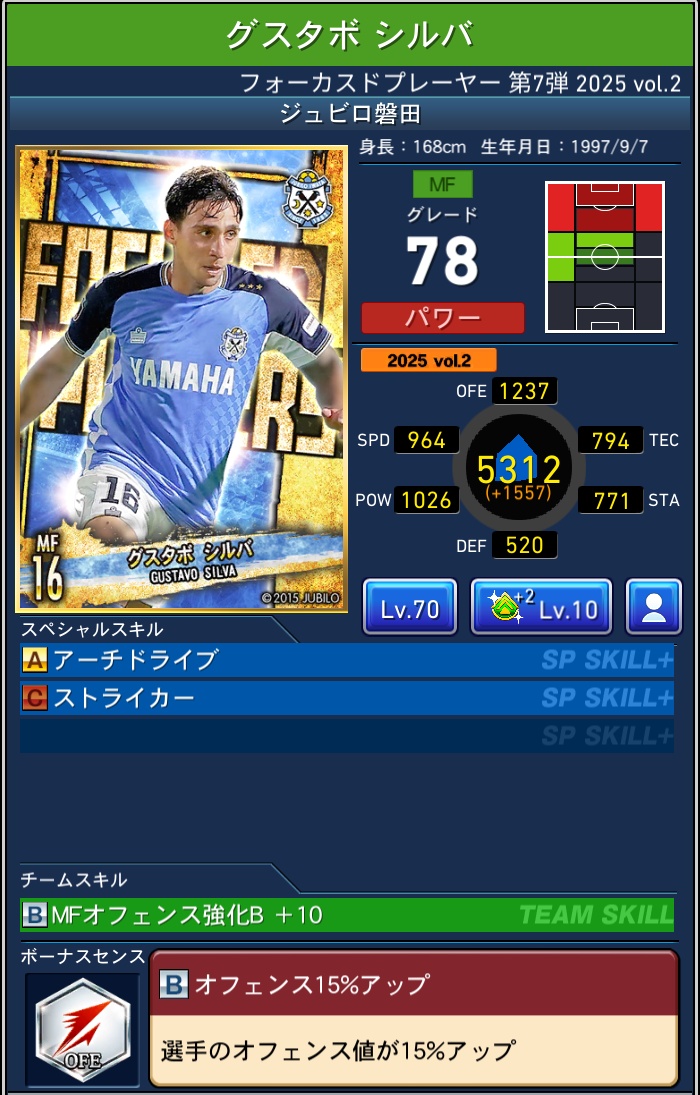Viewport: 700px width, 1095px height.
Task: Open the MFオフェンス強化B team skill
Action: click(x=346, y=914)
